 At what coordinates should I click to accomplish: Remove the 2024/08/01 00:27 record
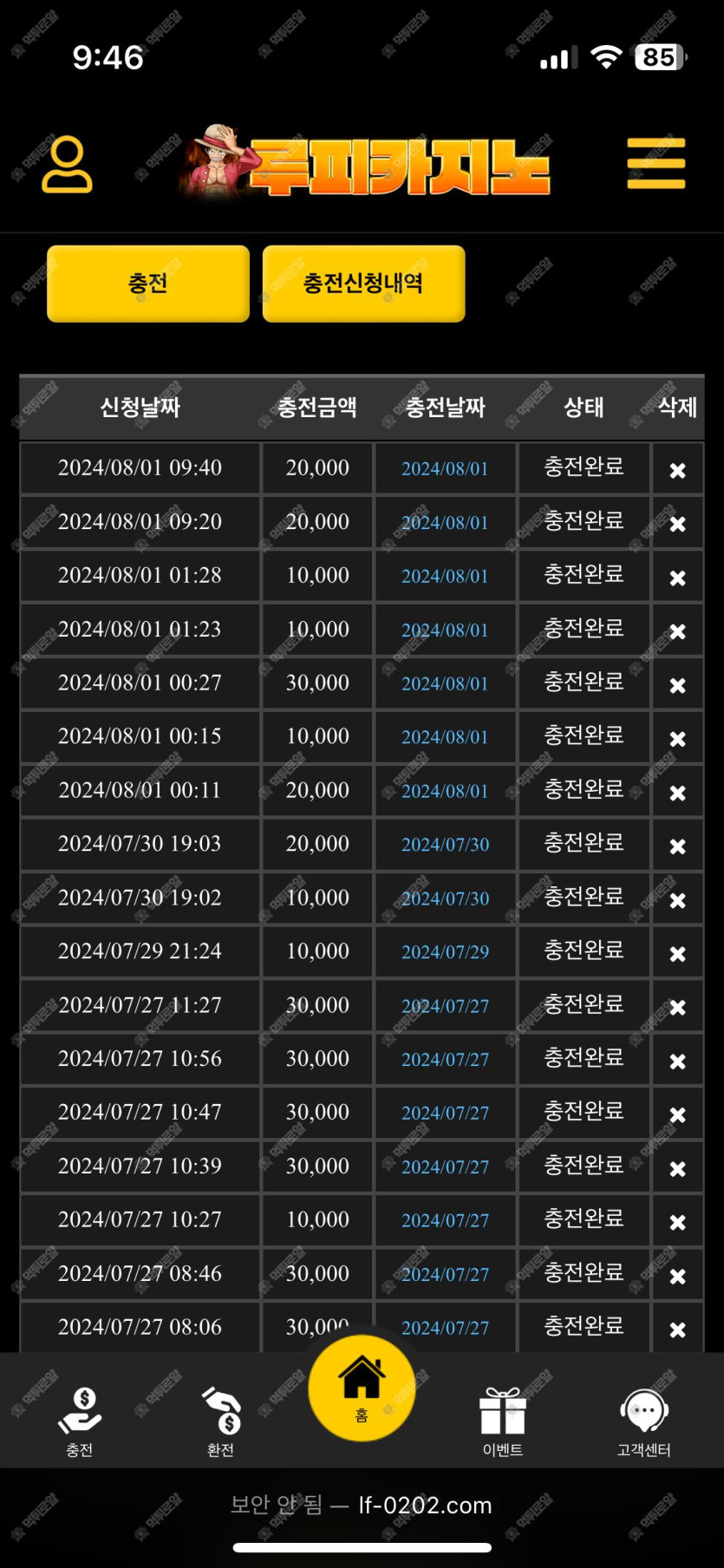pos(678,685)
